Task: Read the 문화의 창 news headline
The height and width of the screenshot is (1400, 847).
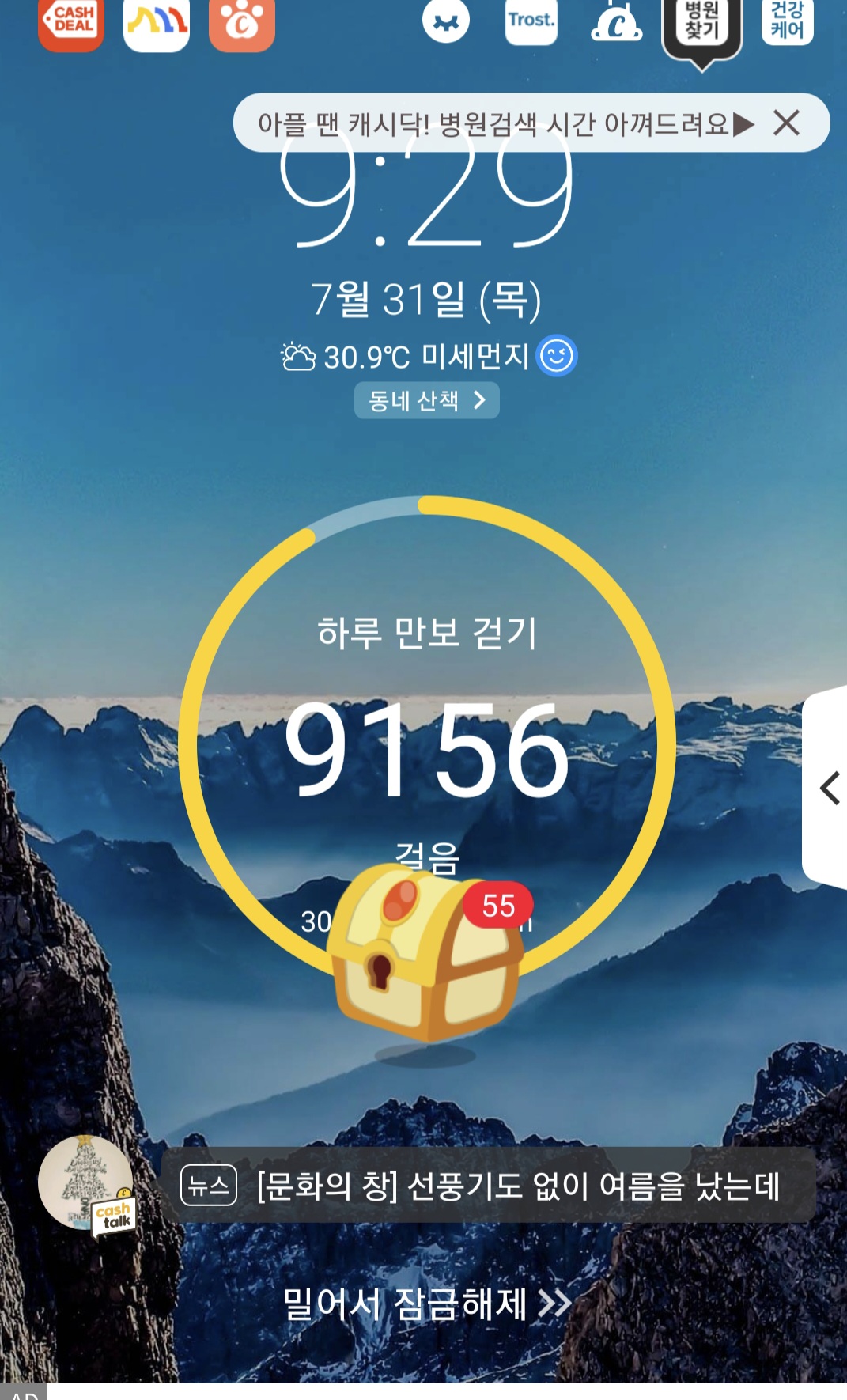Action: tap(488, 1186)
